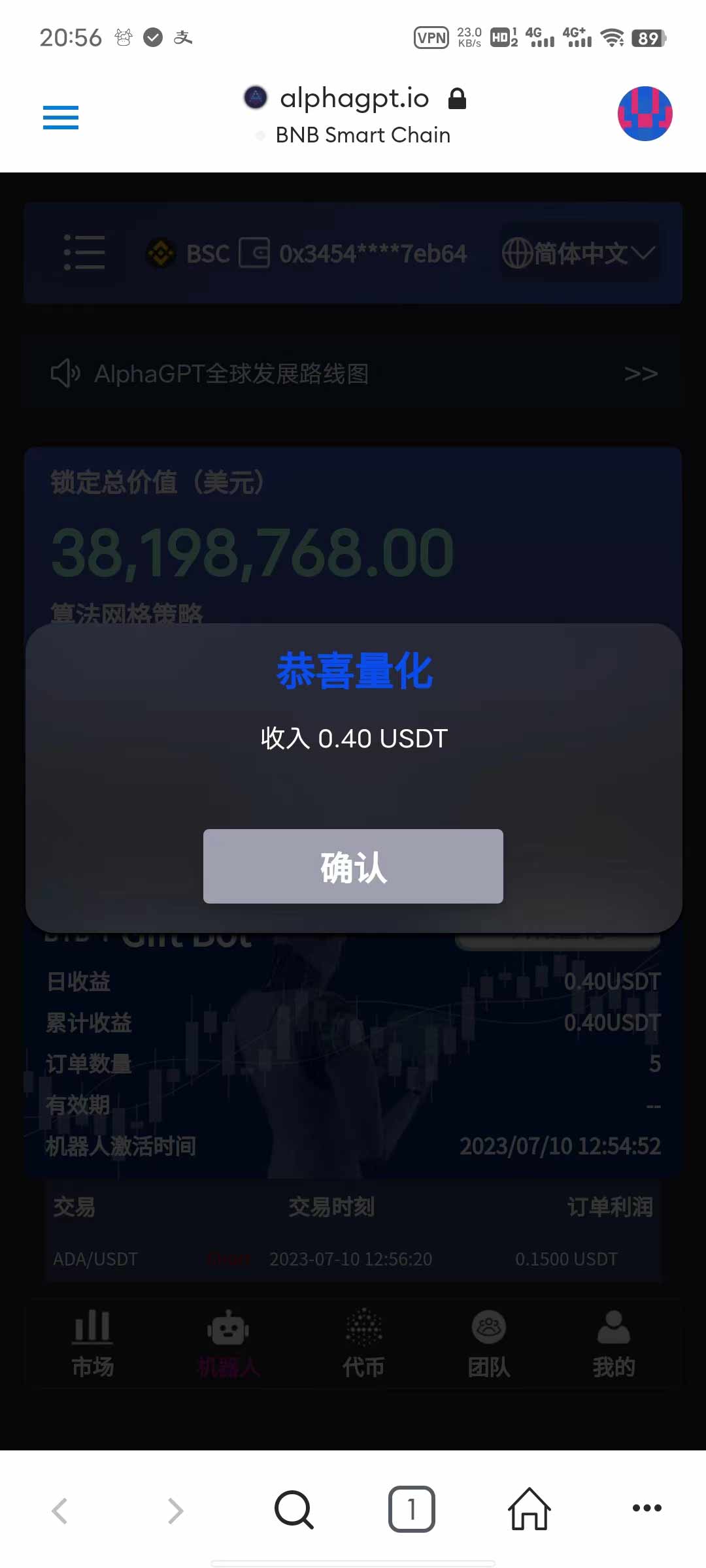Go back to the previous page
This screenshot has width=706, height=1568.
[x=60, y=1511]
